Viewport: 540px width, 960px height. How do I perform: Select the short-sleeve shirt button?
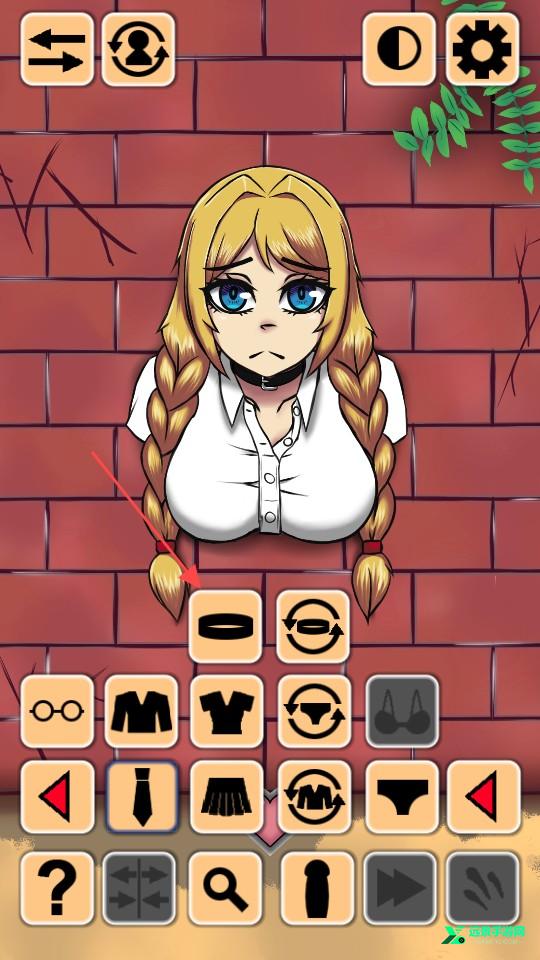click(x=227, y=711)
